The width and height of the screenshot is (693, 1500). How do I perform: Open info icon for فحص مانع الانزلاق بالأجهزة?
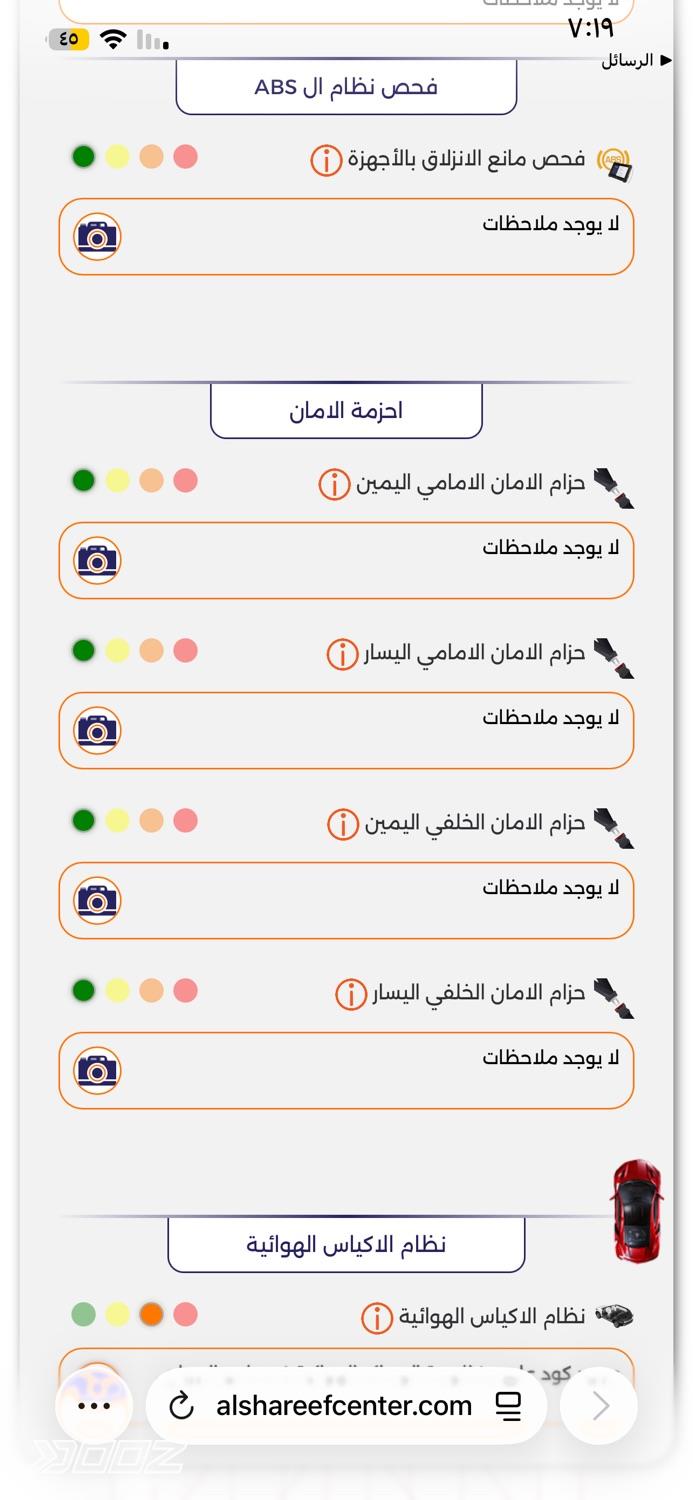(326, 160)
